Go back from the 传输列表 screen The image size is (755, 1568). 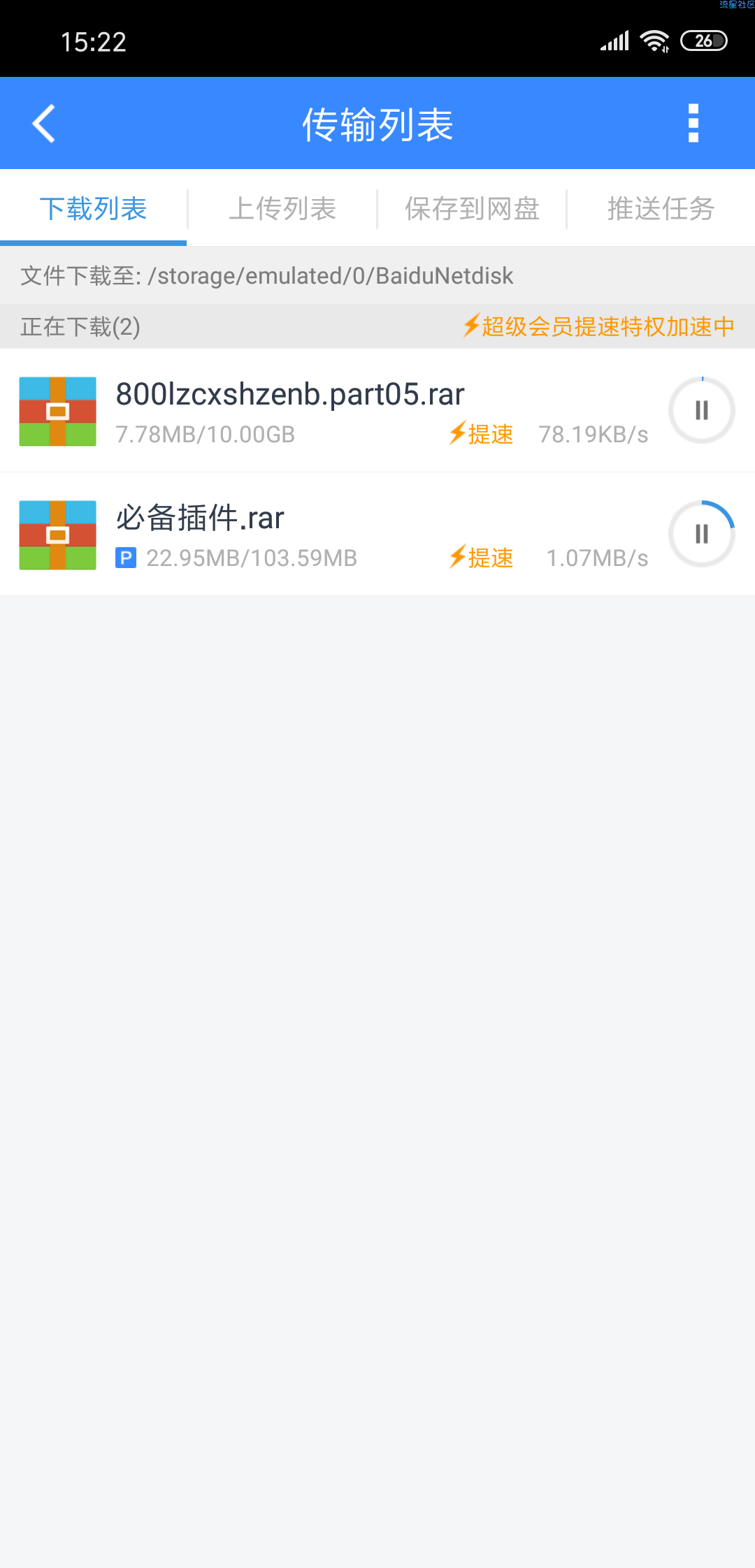point(43,124)
